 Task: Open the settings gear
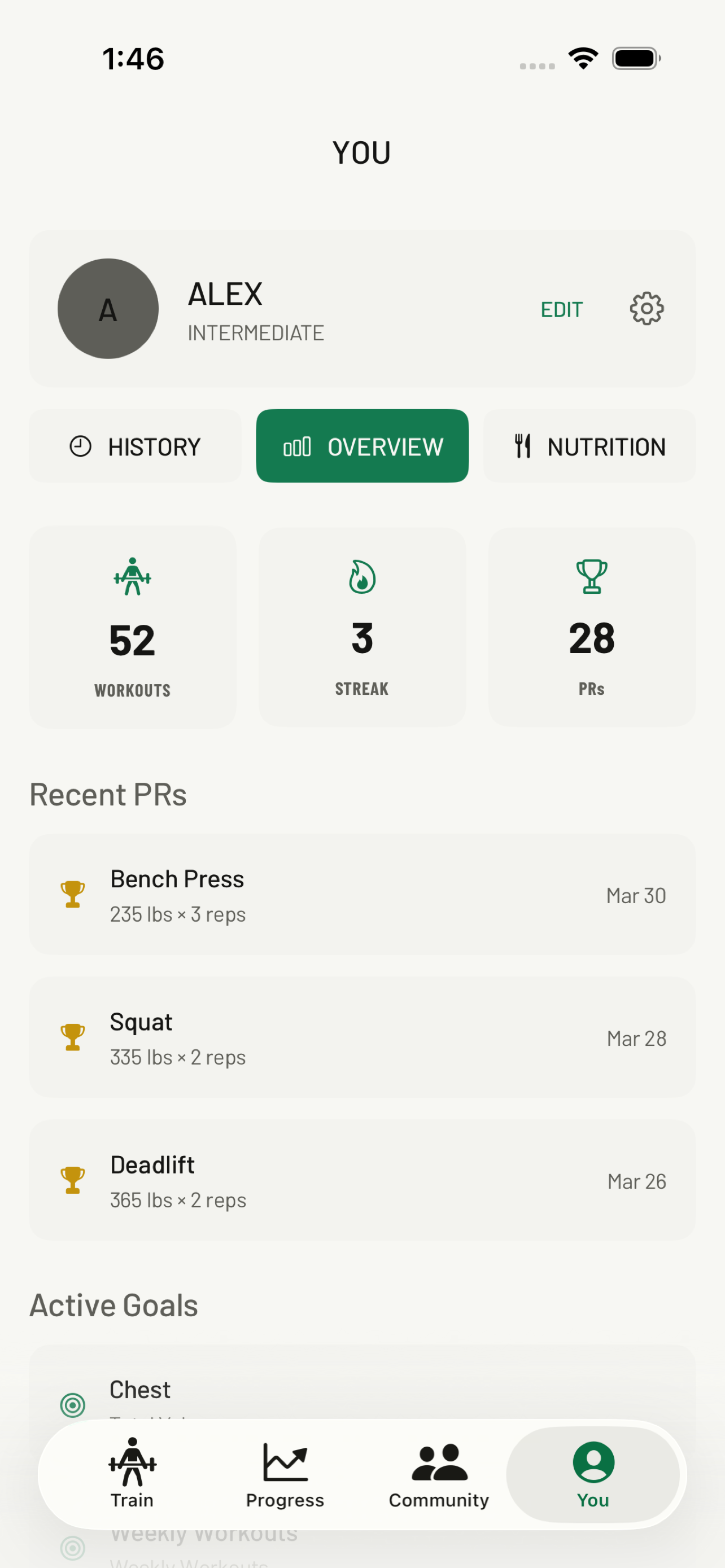647,309
